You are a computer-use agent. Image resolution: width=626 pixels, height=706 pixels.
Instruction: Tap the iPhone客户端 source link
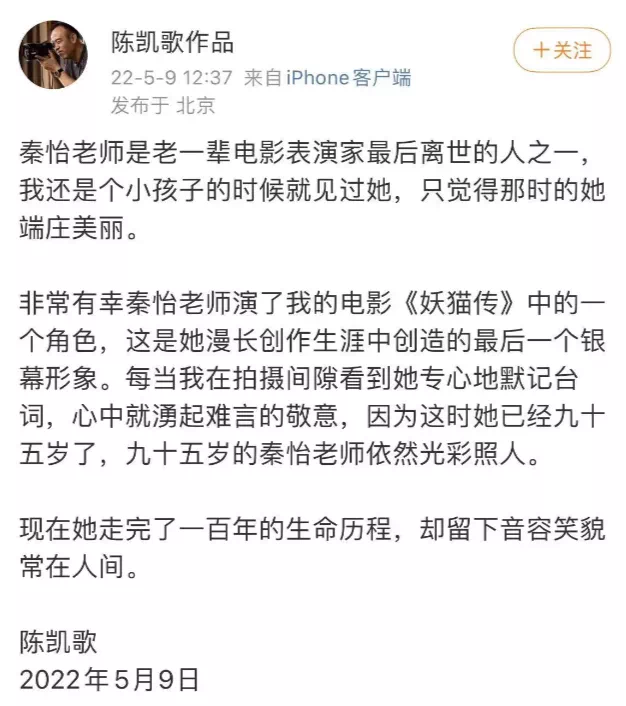[348, 77]
